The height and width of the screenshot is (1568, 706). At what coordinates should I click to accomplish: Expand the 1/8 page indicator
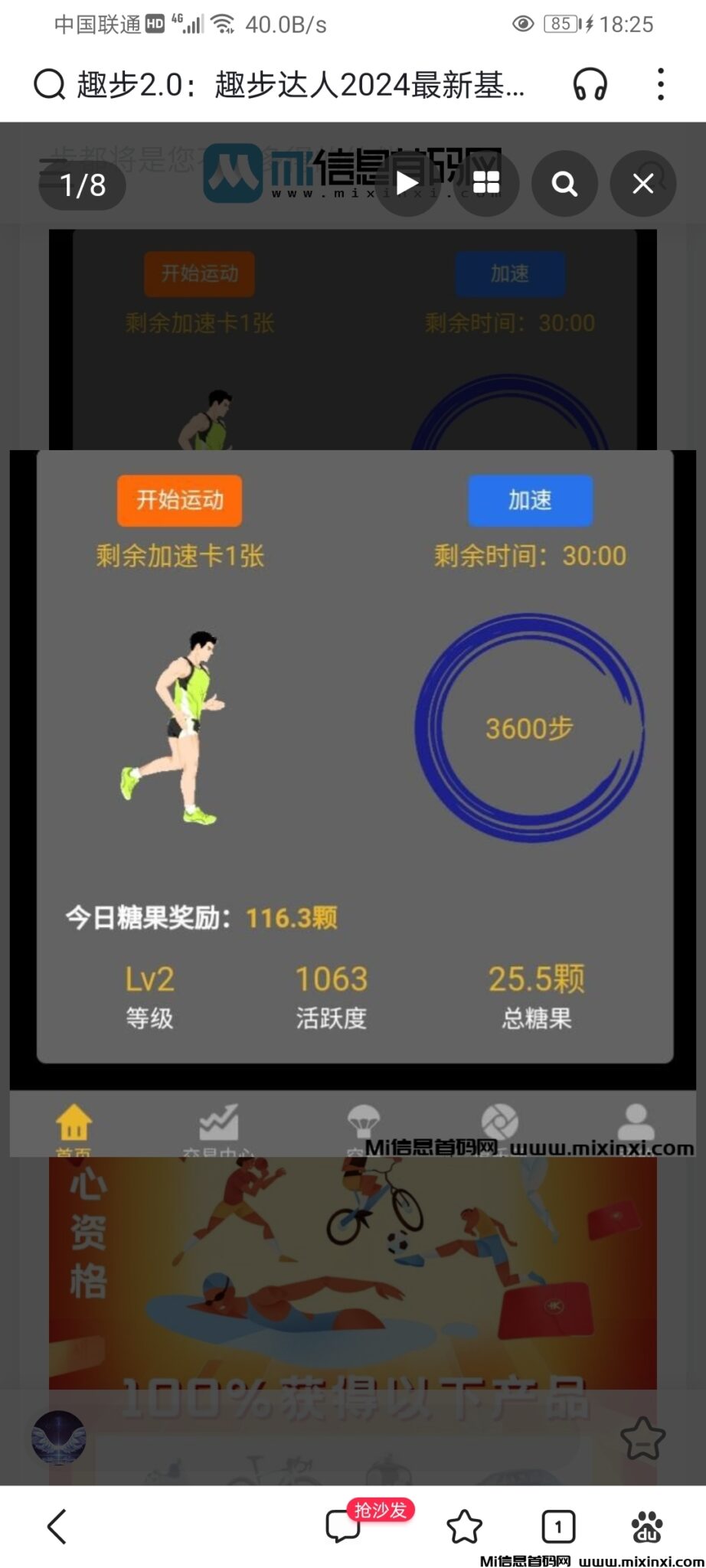click(x=83, y=184)
